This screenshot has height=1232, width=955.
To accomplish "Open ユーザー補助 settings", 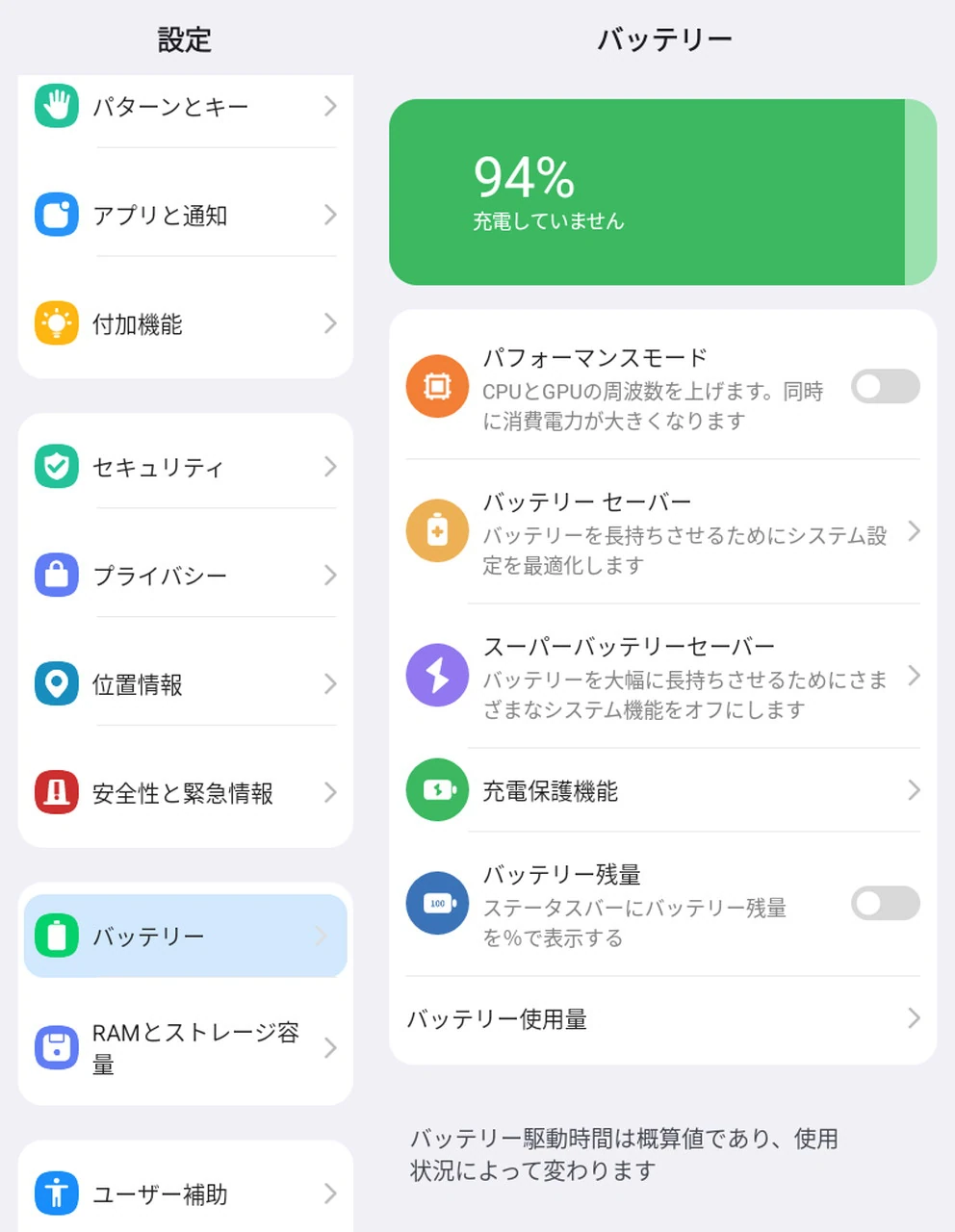I will pos(185,1193).
